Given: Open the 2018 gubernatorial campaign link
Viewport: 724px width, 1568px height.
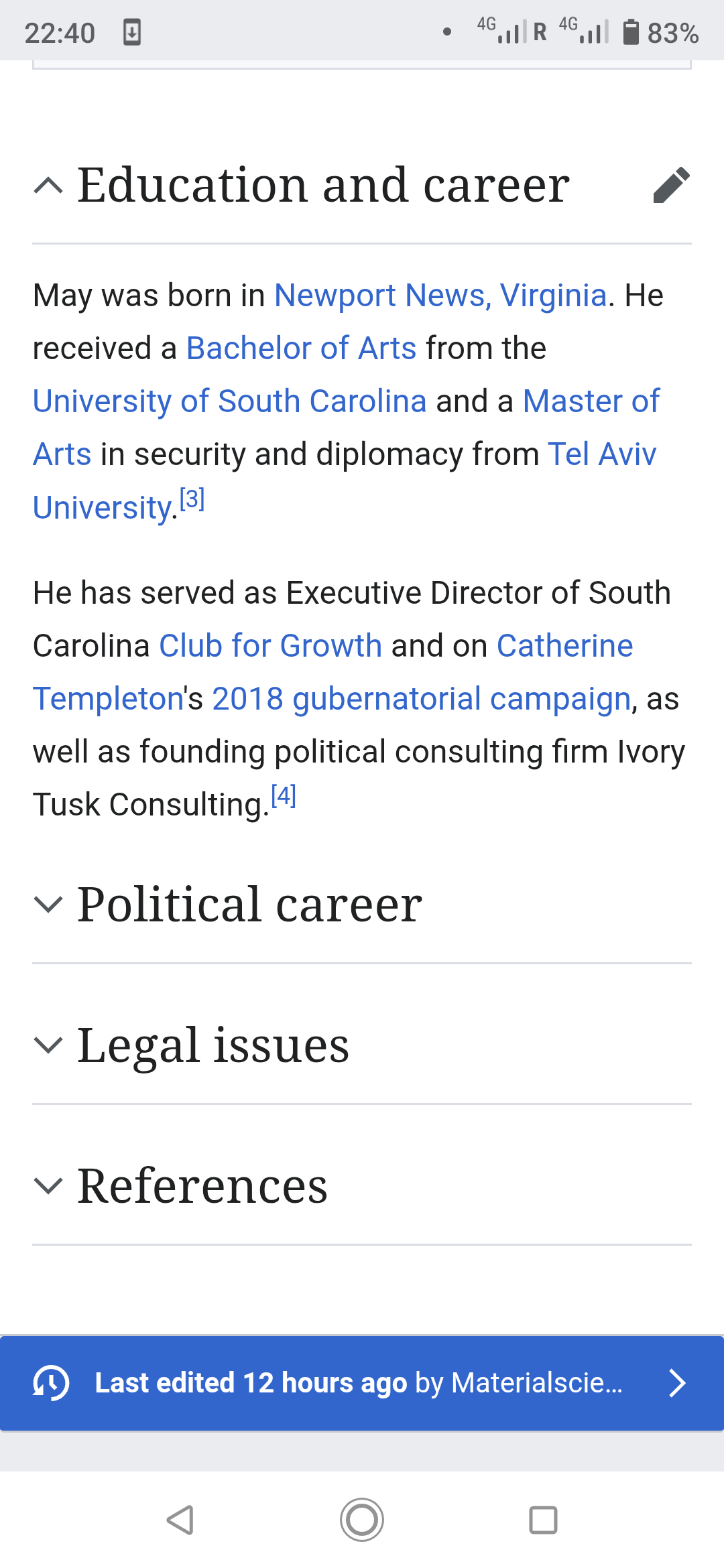Looking at the screenshot, I should click(x=422, y=699).
